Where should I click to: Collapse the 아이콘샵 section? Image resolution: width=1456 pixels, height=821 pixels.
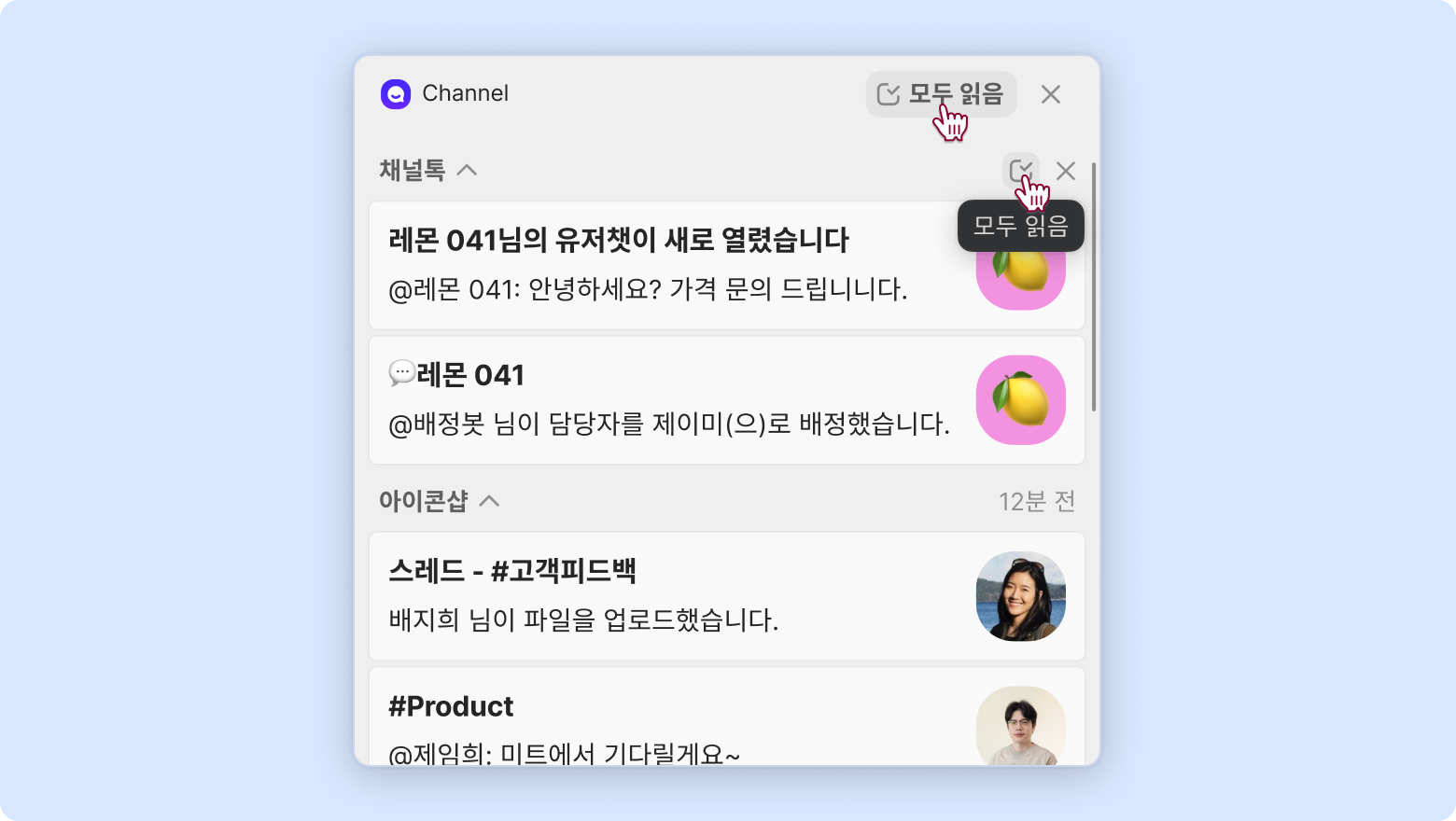coord(489,501)
